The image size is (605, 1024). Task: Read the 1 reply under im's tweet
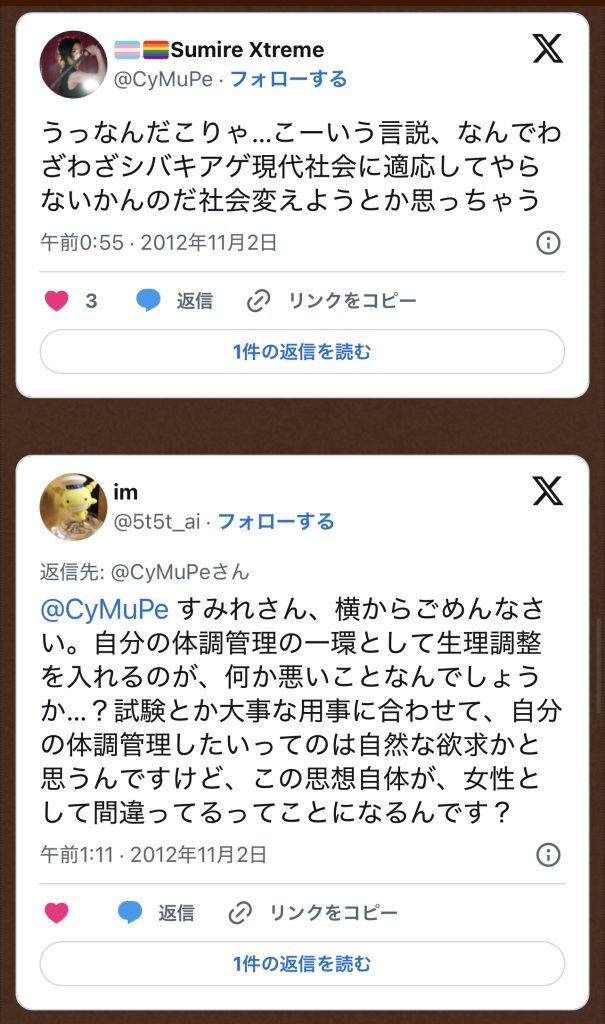point(302,964)
